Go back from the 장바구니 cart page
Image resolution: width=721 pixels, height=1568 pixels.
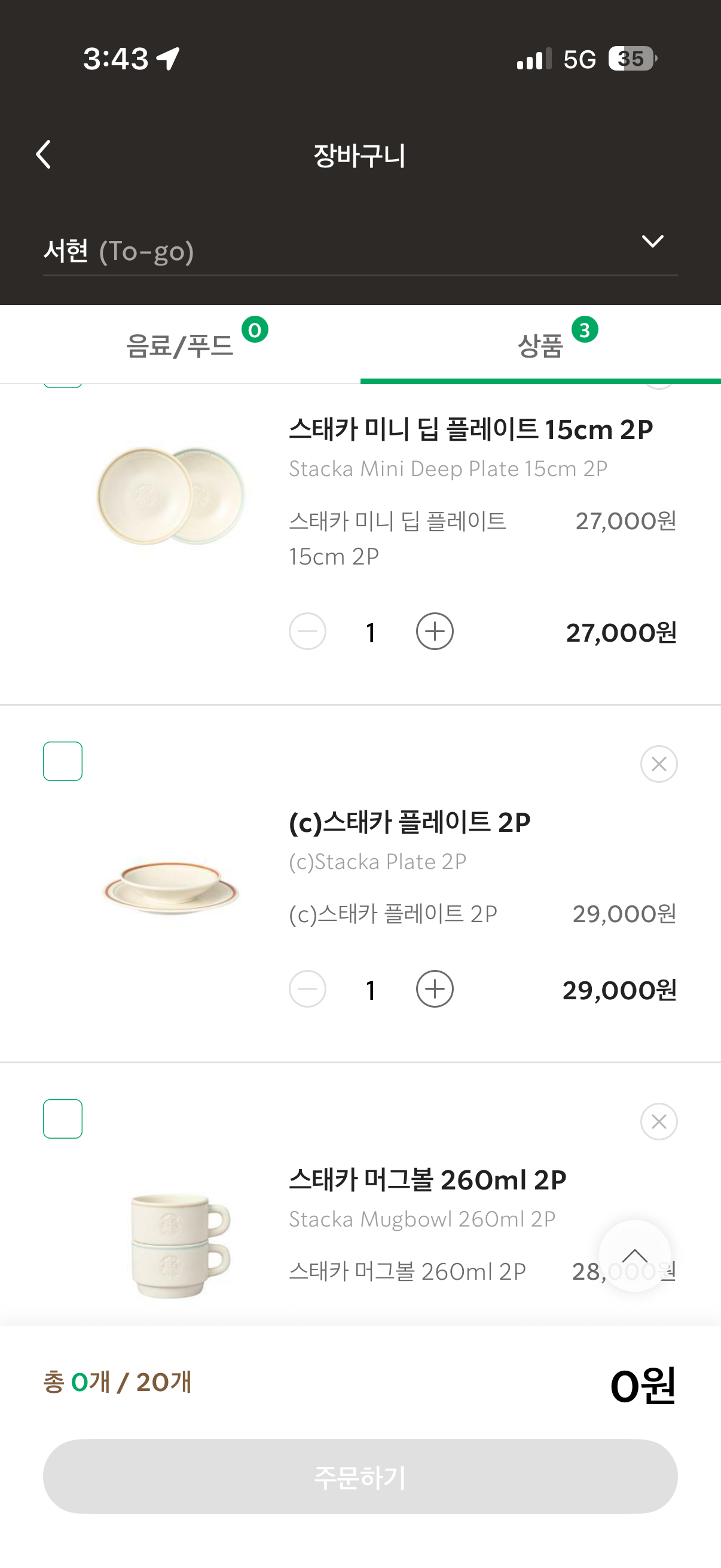pos(43,154)
